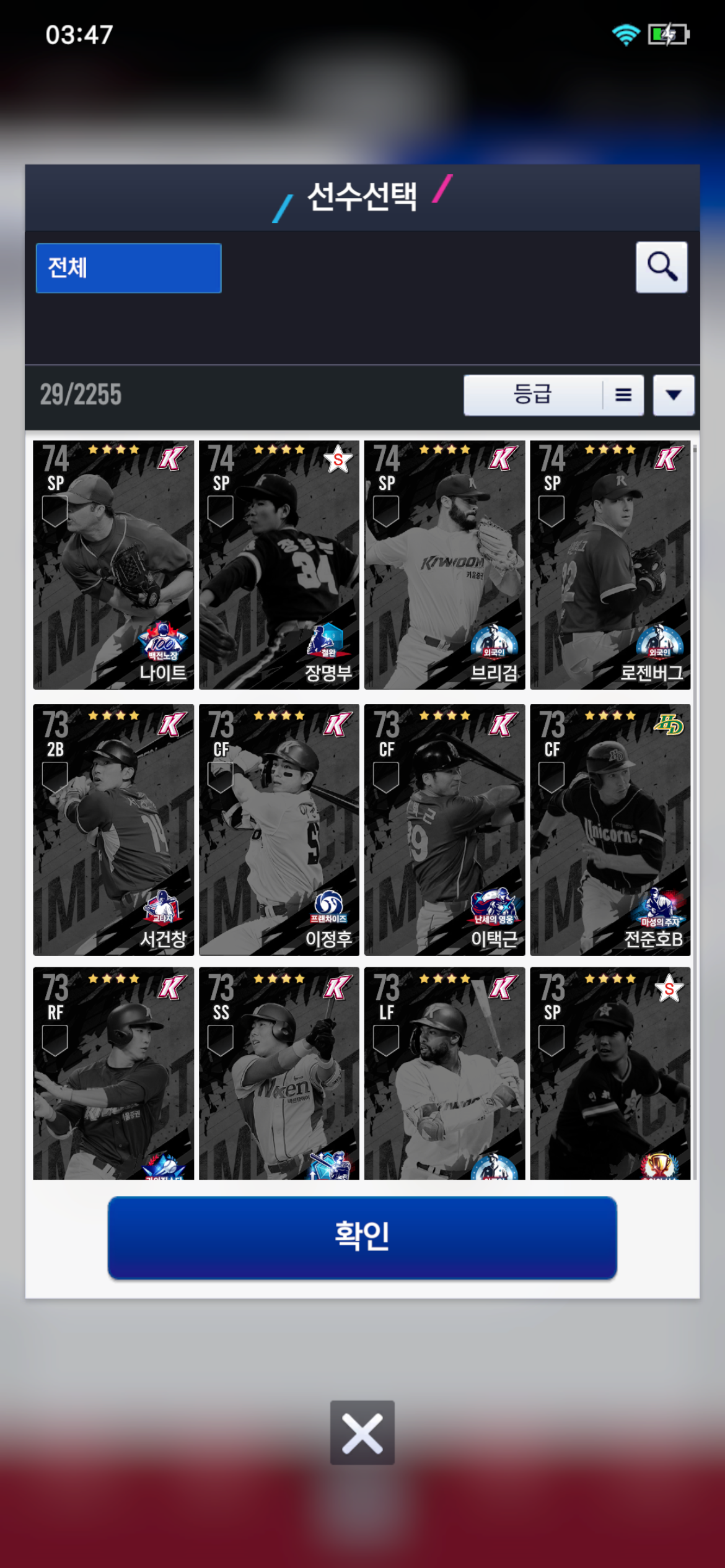Pick the 서건창 2B card
Image resolution: width=725 pixels, height=1568 pixels.
click(x=113, y=829)
